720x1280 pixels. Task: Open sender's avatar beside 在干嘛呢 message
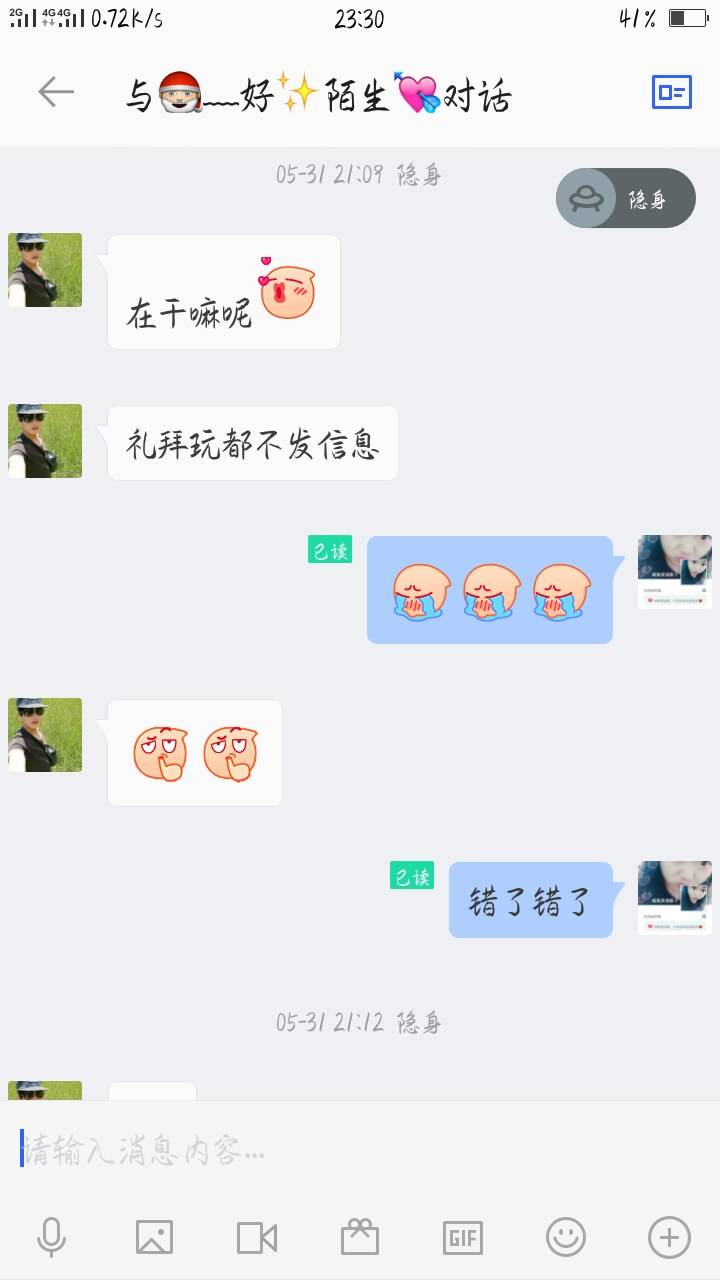45,270
